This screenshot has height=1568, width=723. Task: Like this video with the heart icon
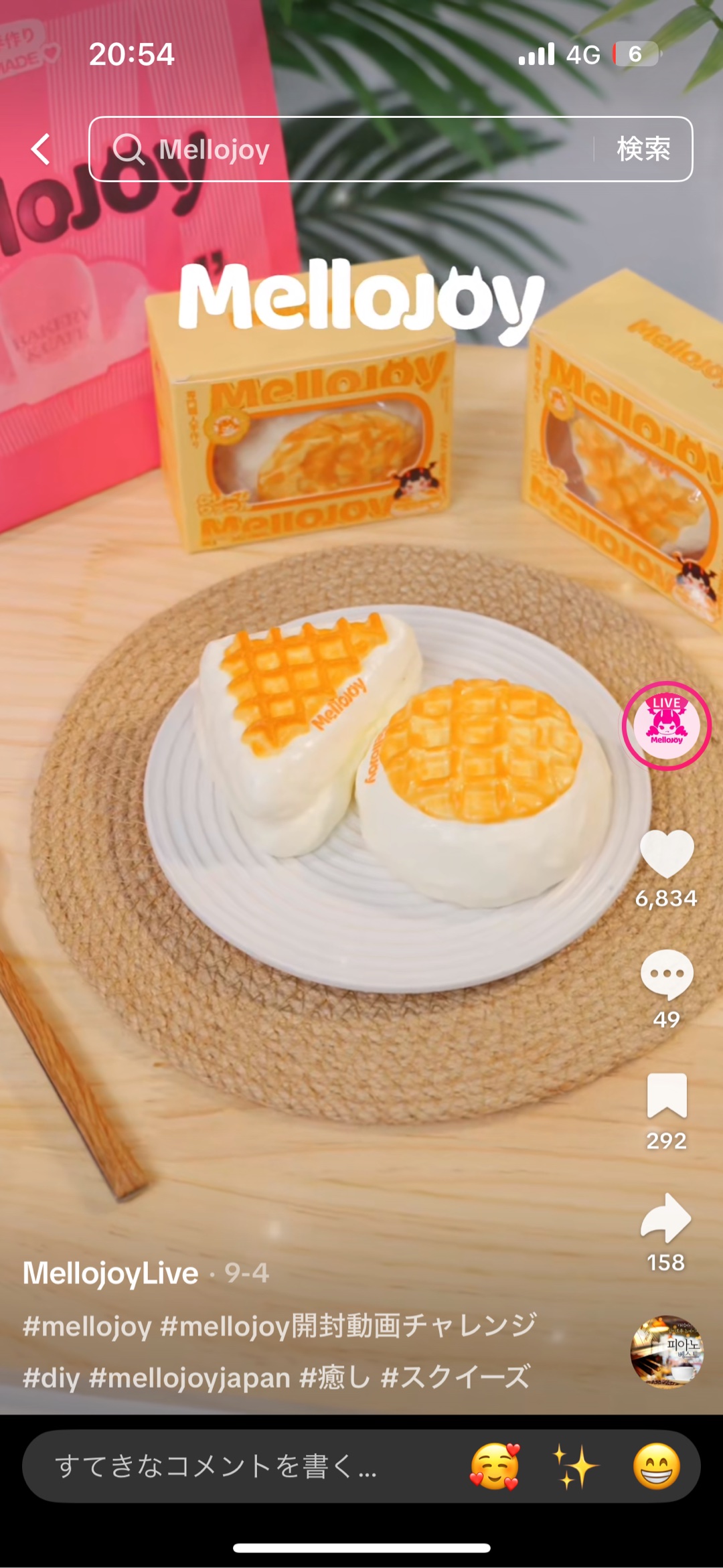[666, 854]
